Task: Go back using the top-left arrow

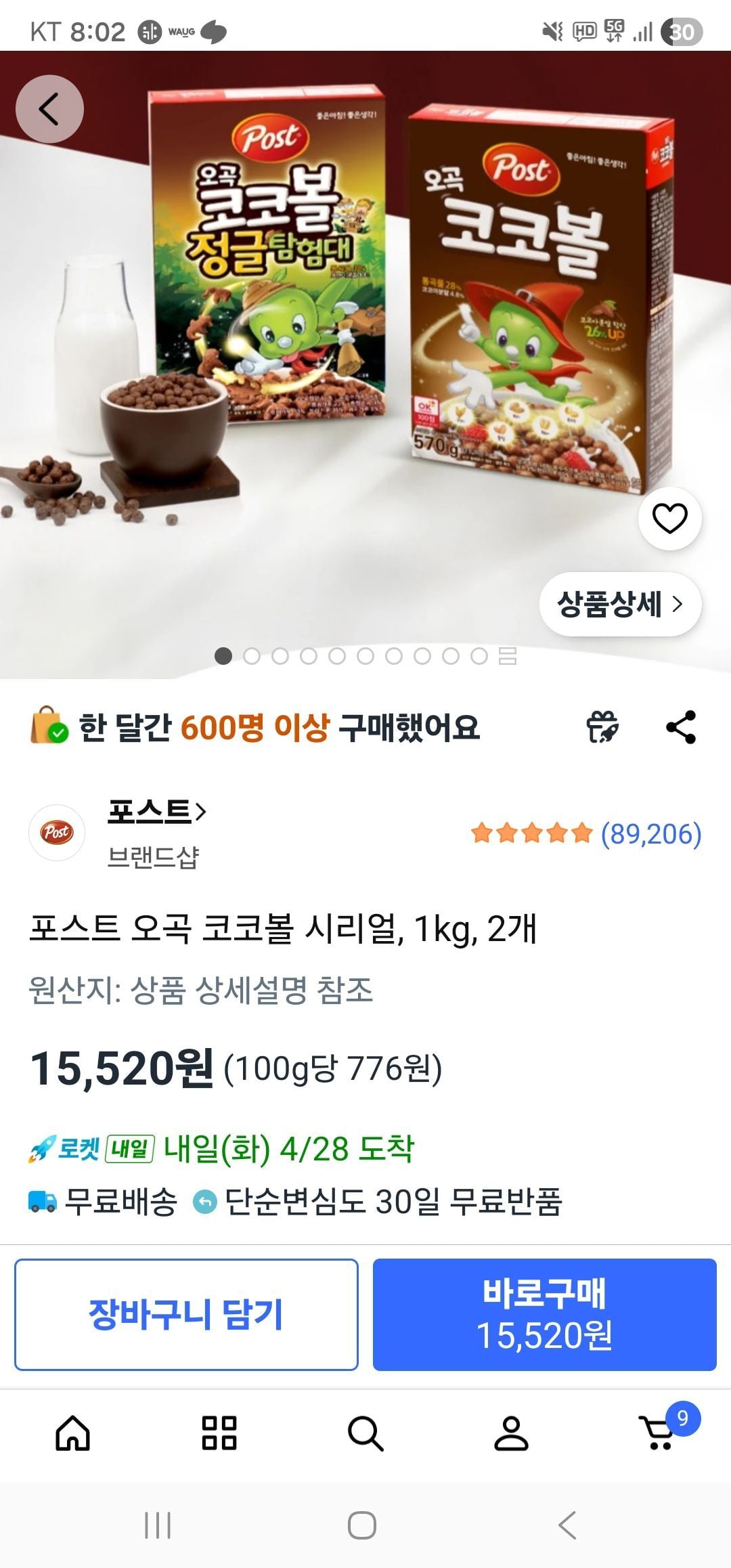Action: (49, 109)
